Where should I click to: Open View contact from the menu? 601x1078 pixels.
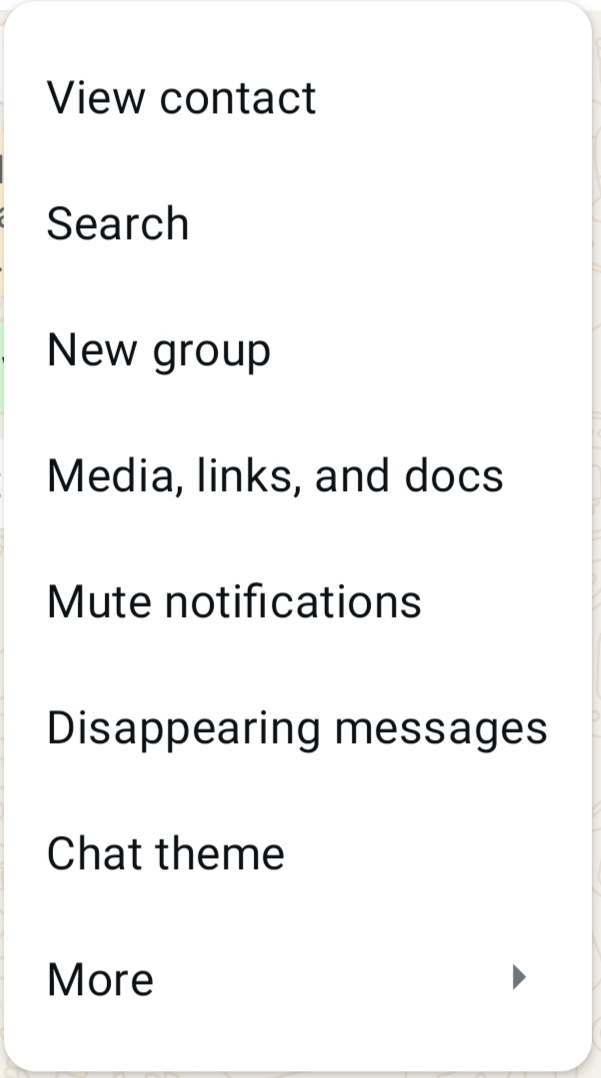click(x=298, y=98)
